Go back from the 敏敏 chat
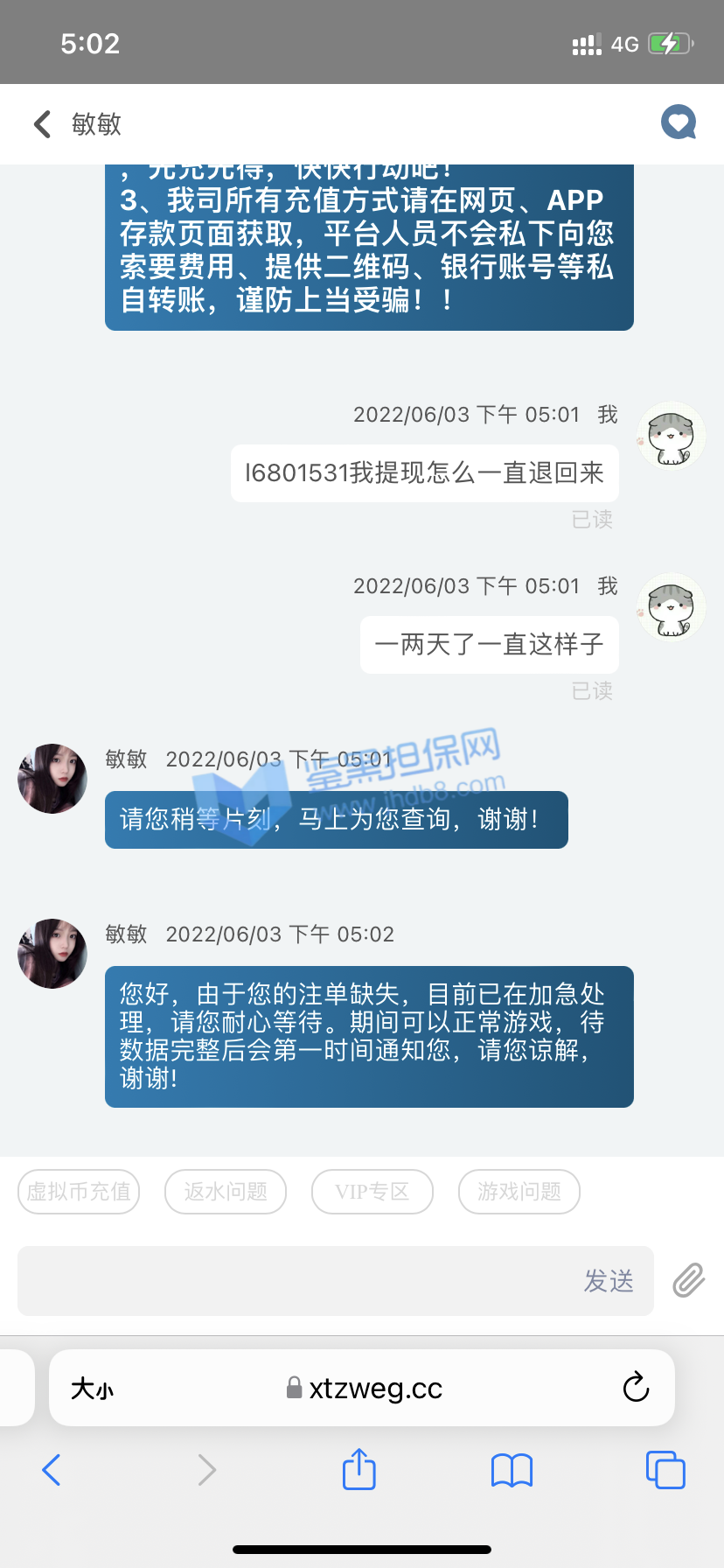 click(42, 124)
